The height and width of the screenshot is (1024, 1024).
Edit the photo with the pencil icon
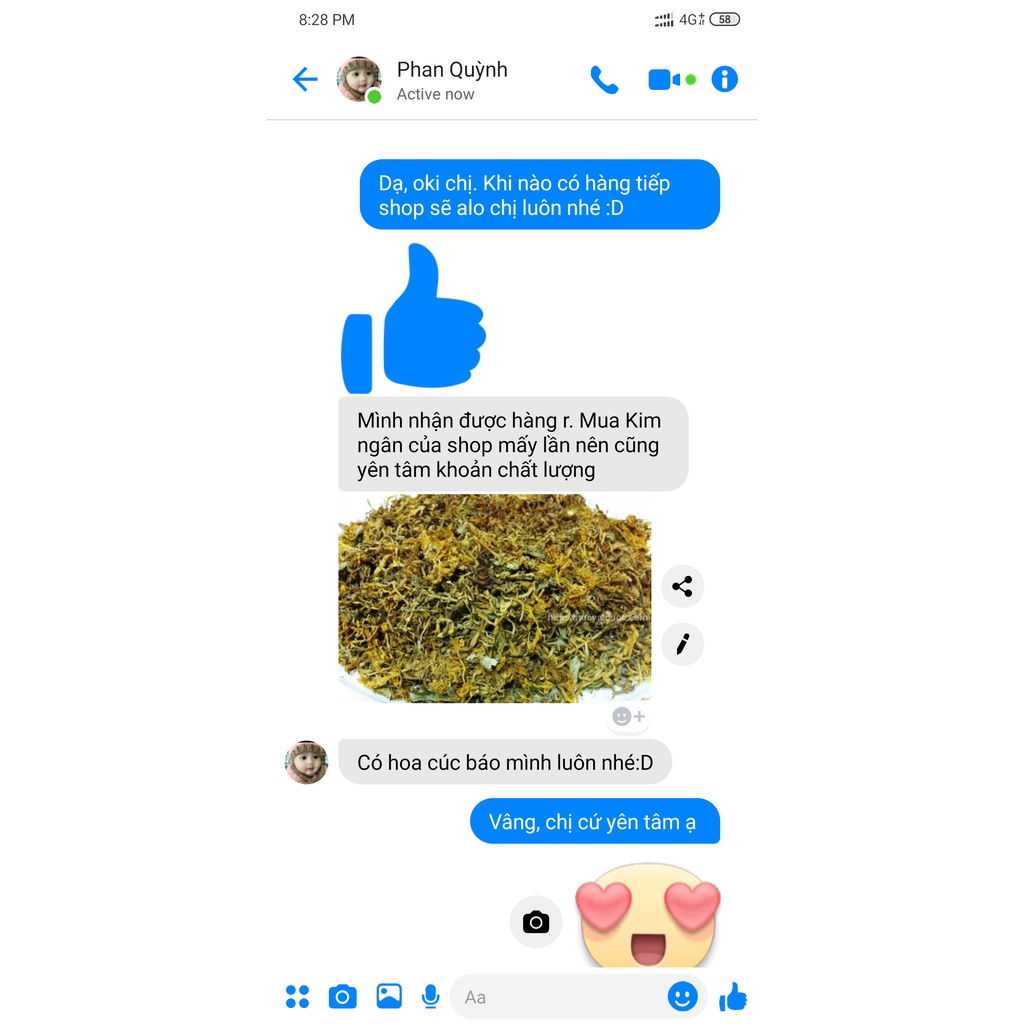682,644
